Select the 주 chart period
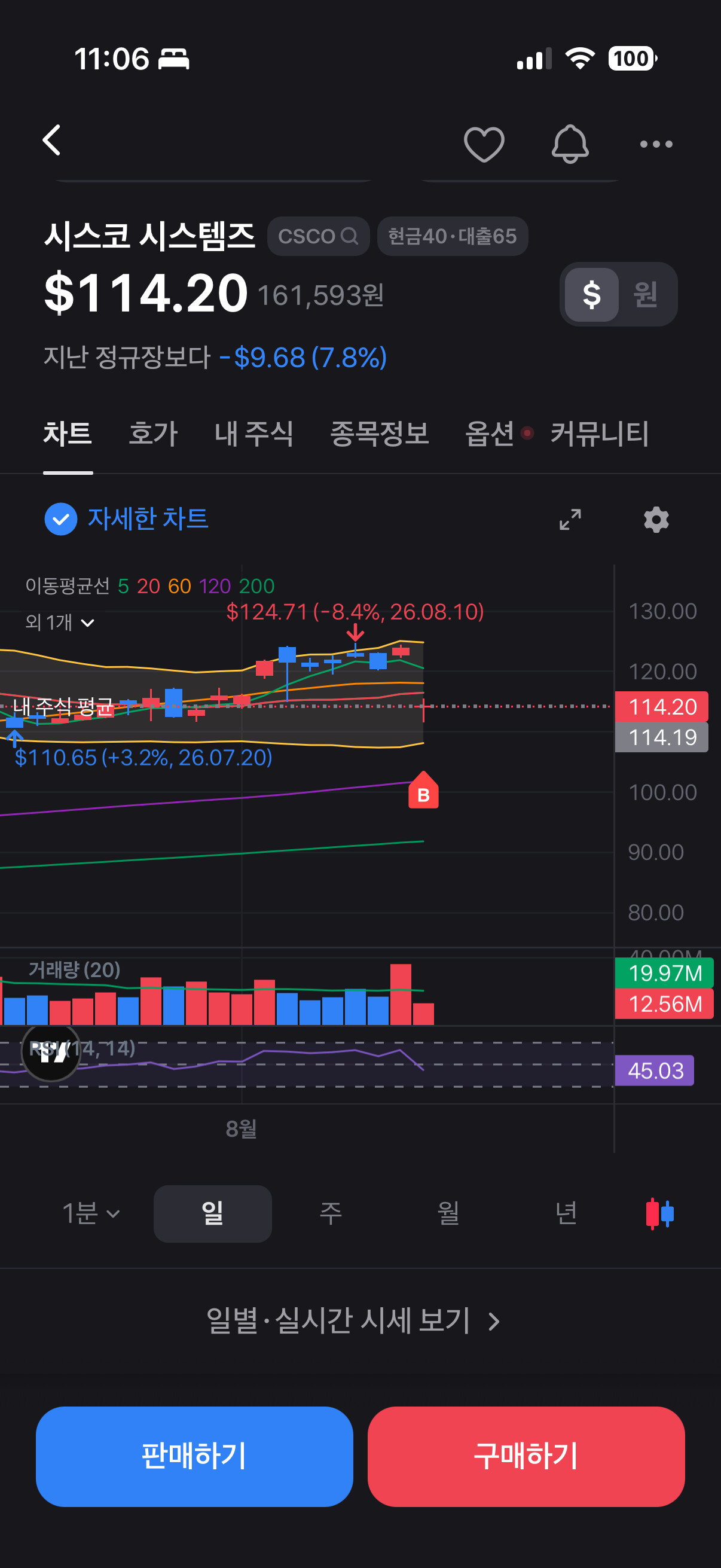Screen dimensions: 721x1568 point(331,1213)
